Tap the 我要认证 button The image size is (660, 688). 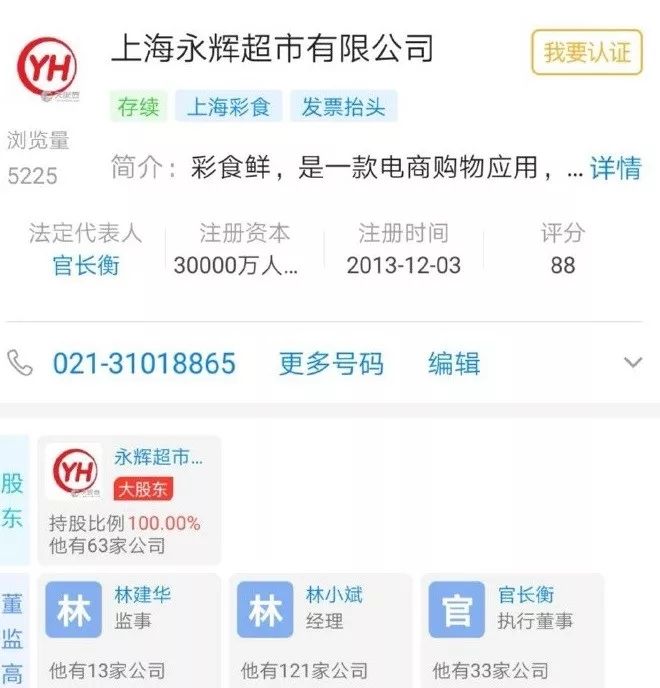(x=586, y=52)
